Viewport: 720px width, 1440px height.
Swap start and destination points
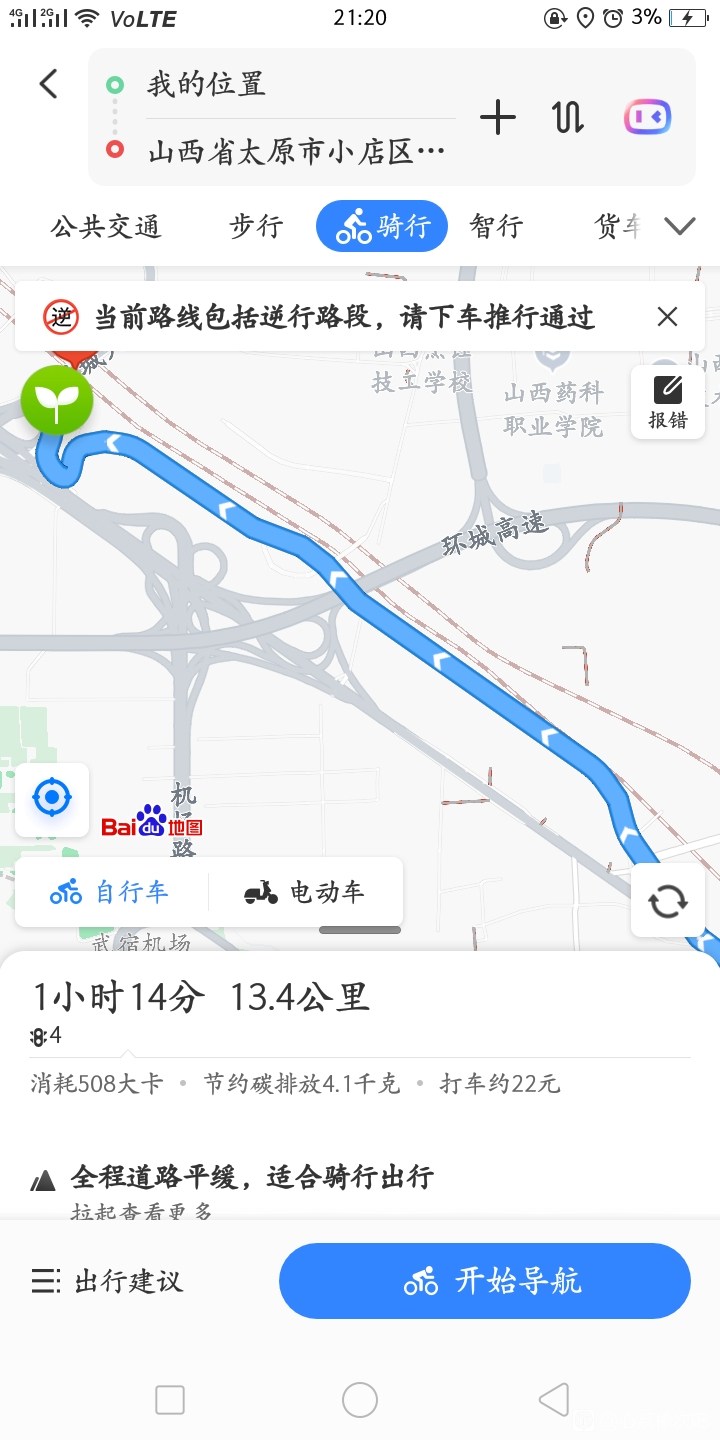coord(568,118)
